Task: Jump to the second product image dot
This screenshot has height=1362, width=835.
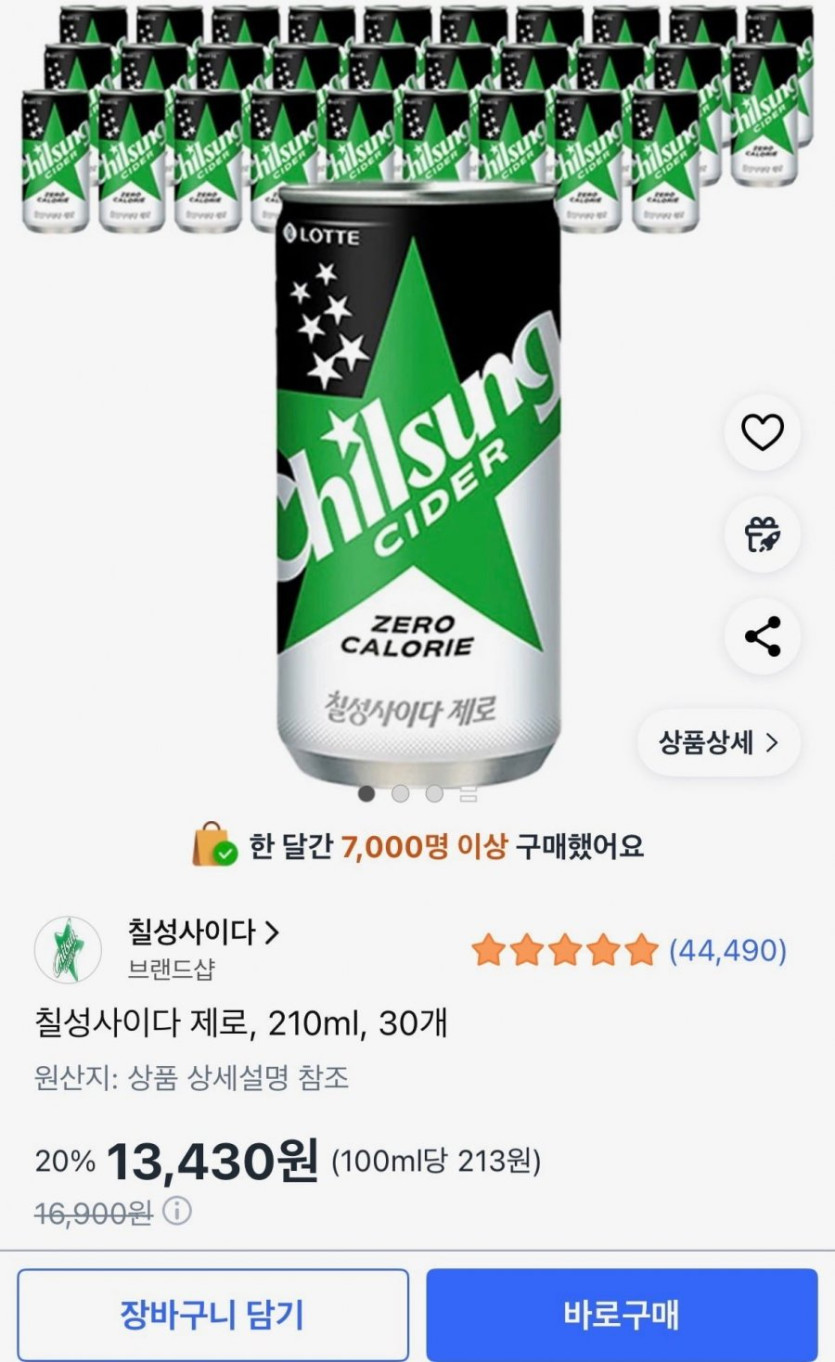Action: click(400, 794)
